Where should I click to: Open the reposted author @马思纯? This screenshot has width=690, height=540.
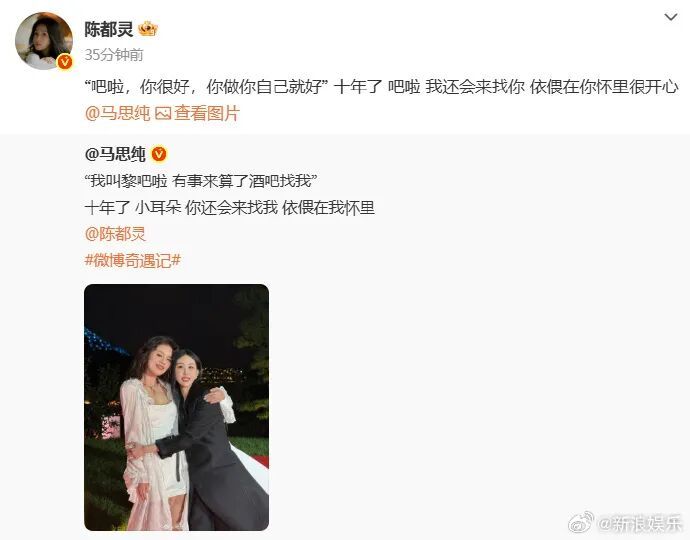[116, 153]
